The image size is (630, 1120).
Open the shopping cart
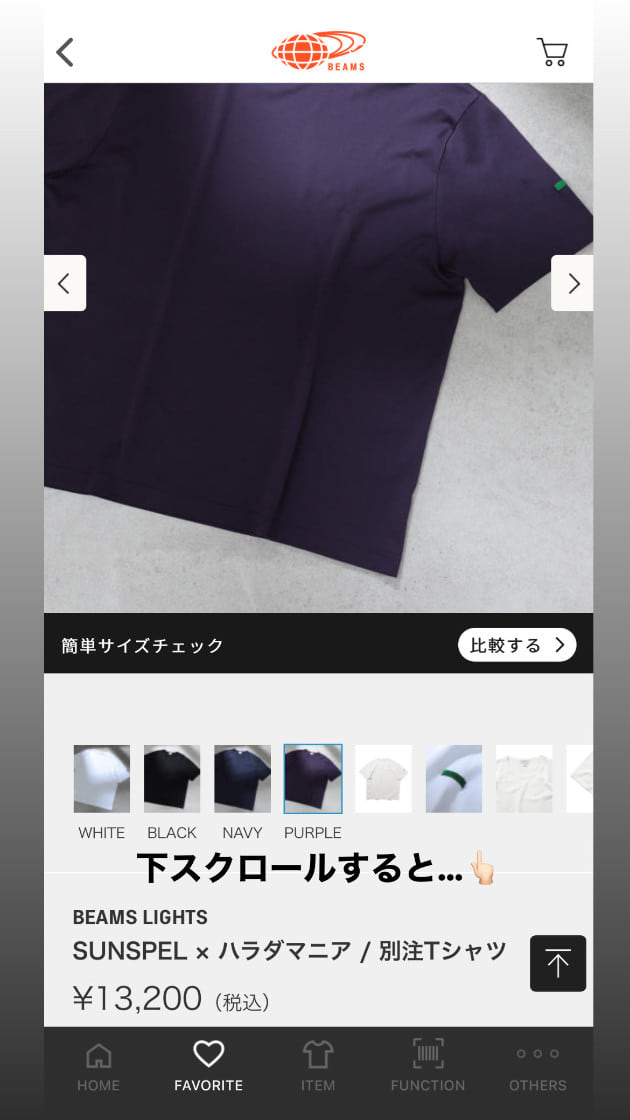pos(552,52)
